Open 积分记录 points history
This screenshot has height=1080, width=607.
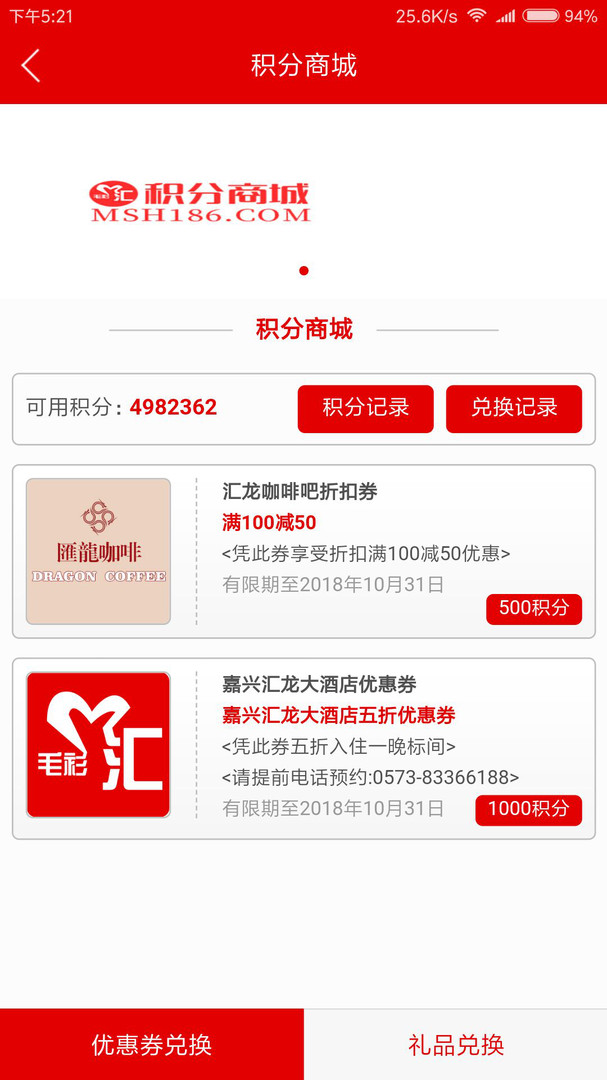(x=365, y=408)
